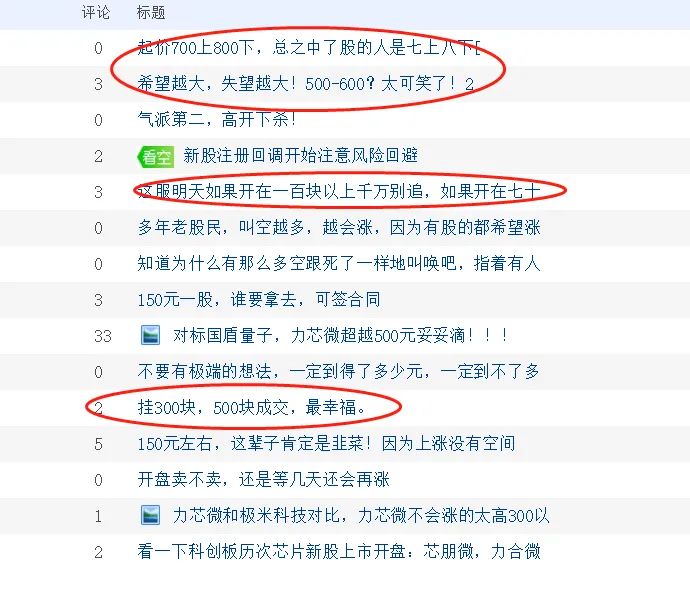
Task: Open the post starting with 这股明天如果开在一百块以上
Action: 338,191
